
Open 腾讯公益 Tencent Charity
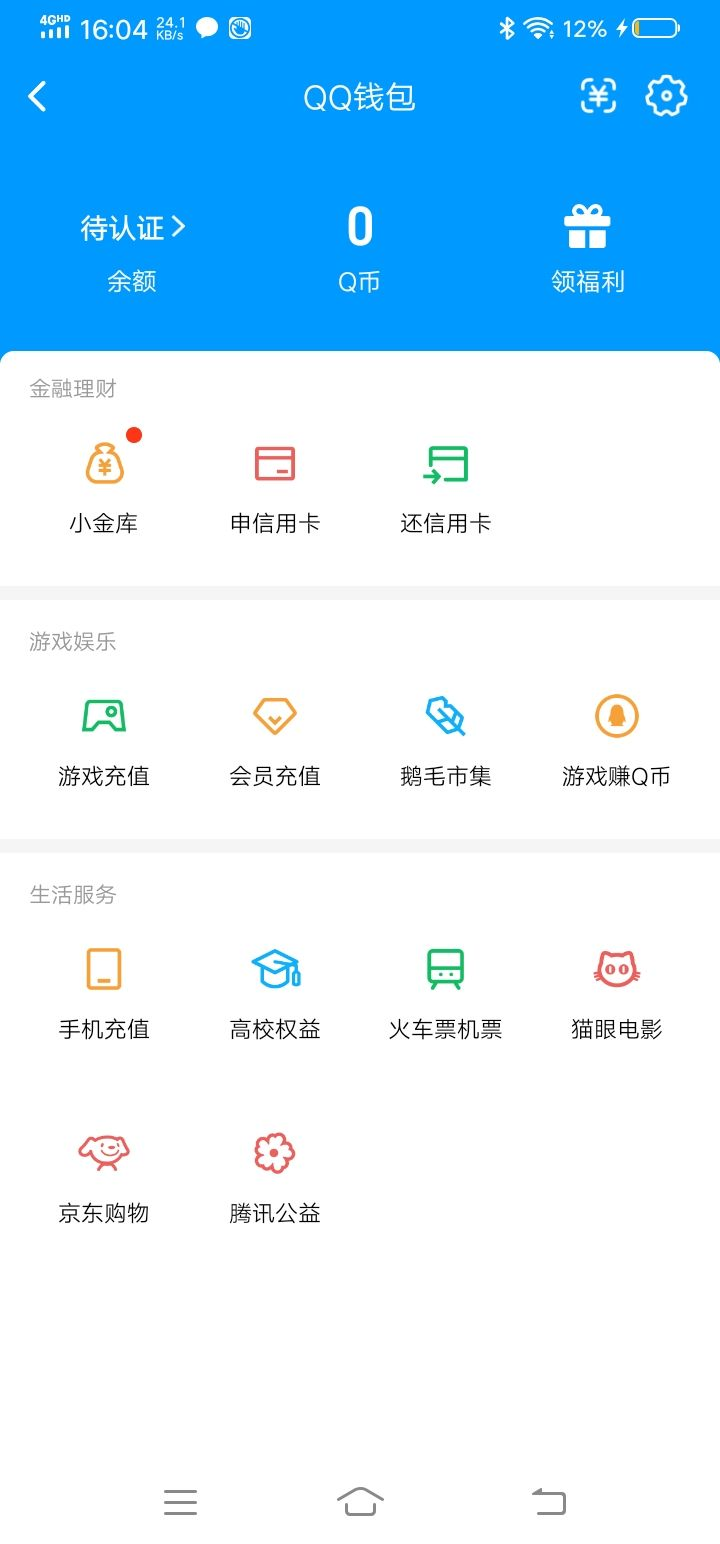point(275,1172)
